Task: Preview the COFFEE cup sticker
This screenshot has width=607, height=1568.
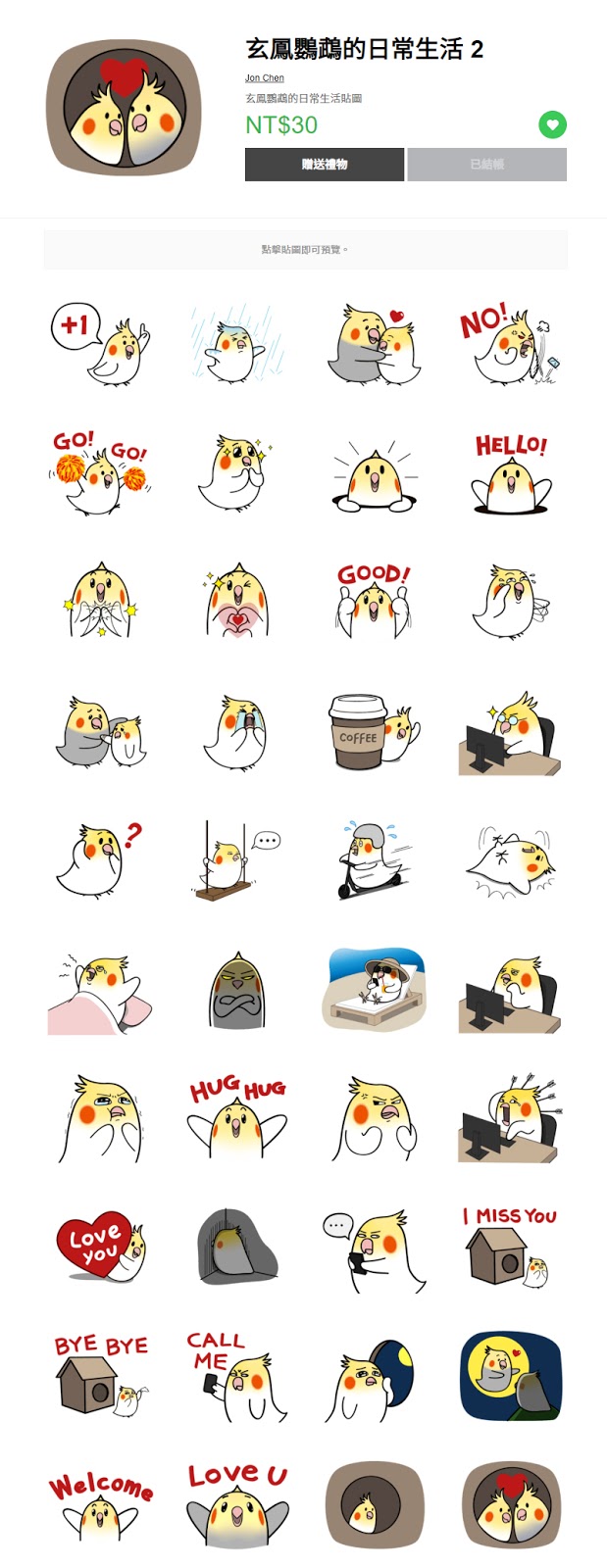Action: (374, 732)
